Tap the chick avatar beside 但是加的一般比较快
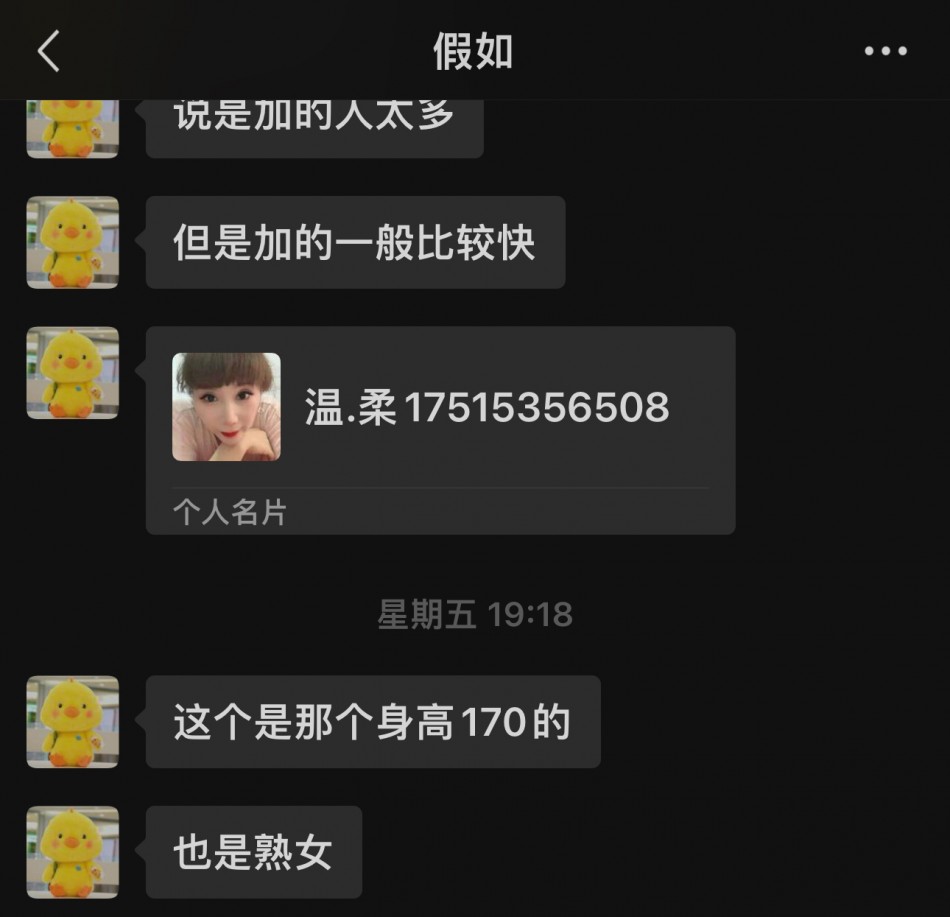This screenshot has height=917, width=950. [72, 242]
